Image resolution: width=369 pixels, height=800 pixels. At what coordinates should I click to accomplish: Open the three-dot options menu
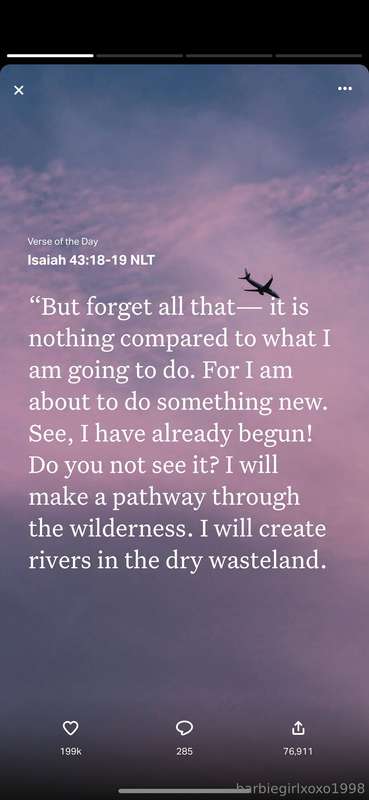pyautogui.click(x=345, y=89)
